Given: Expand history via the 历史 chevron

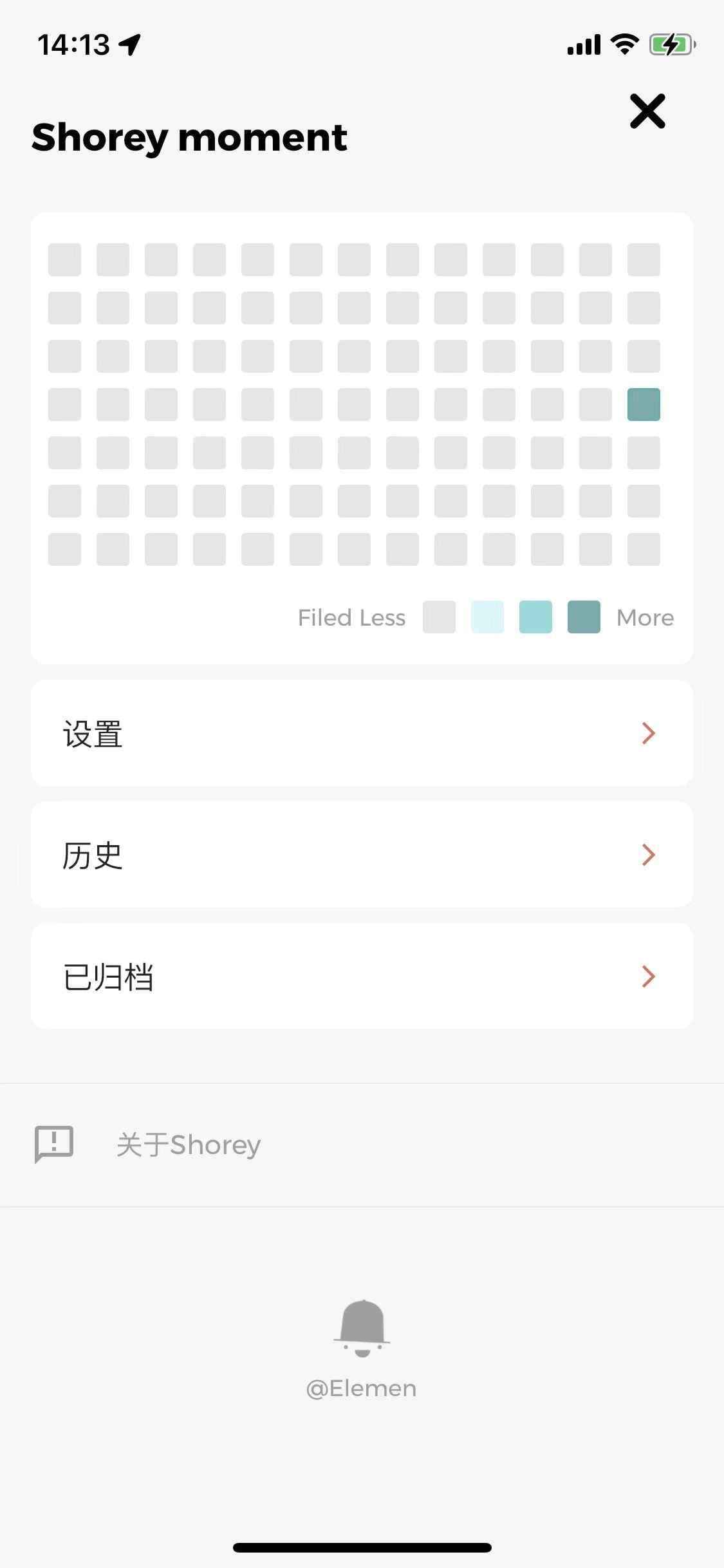Looking at the screenshot, I should point(648,855).
